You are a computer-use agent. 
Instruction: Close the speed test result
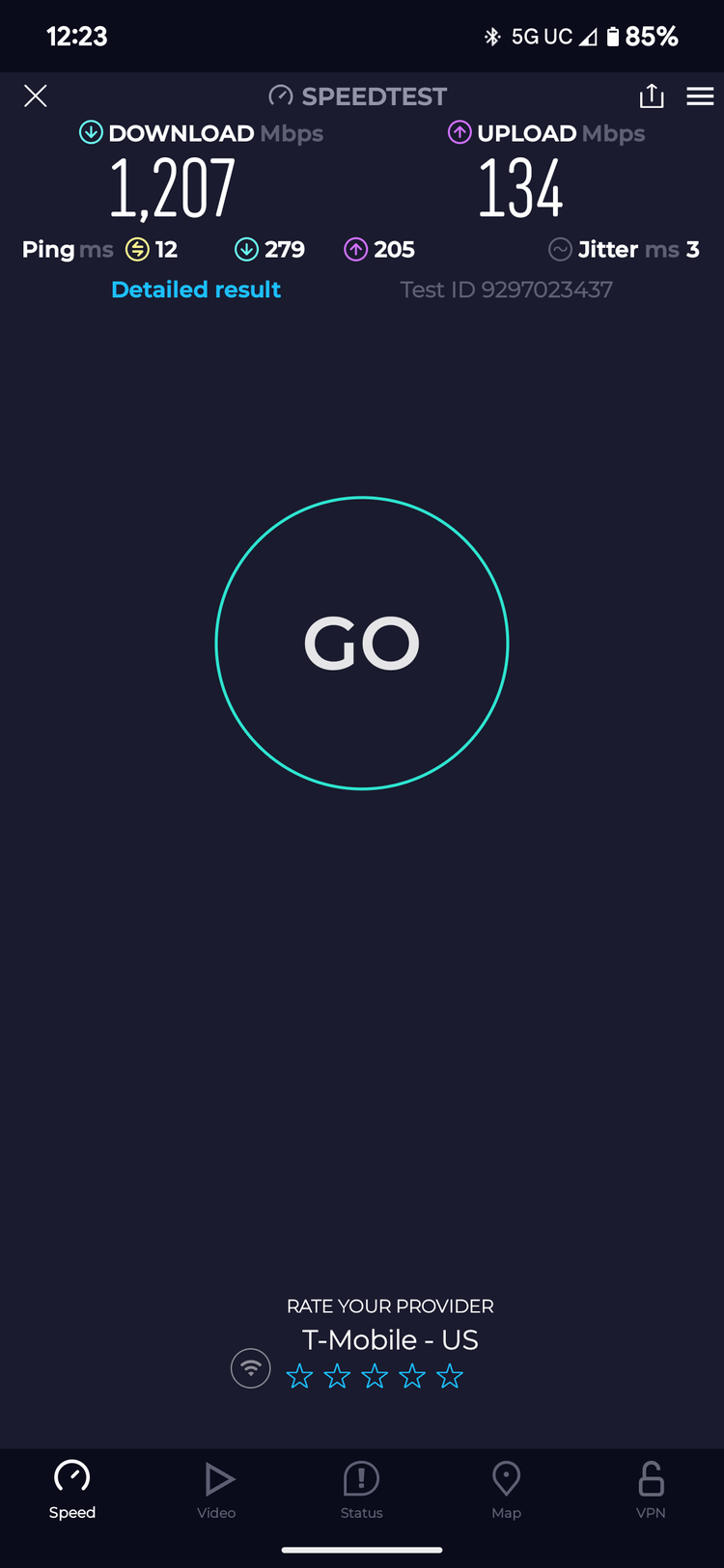coord(36,96)
